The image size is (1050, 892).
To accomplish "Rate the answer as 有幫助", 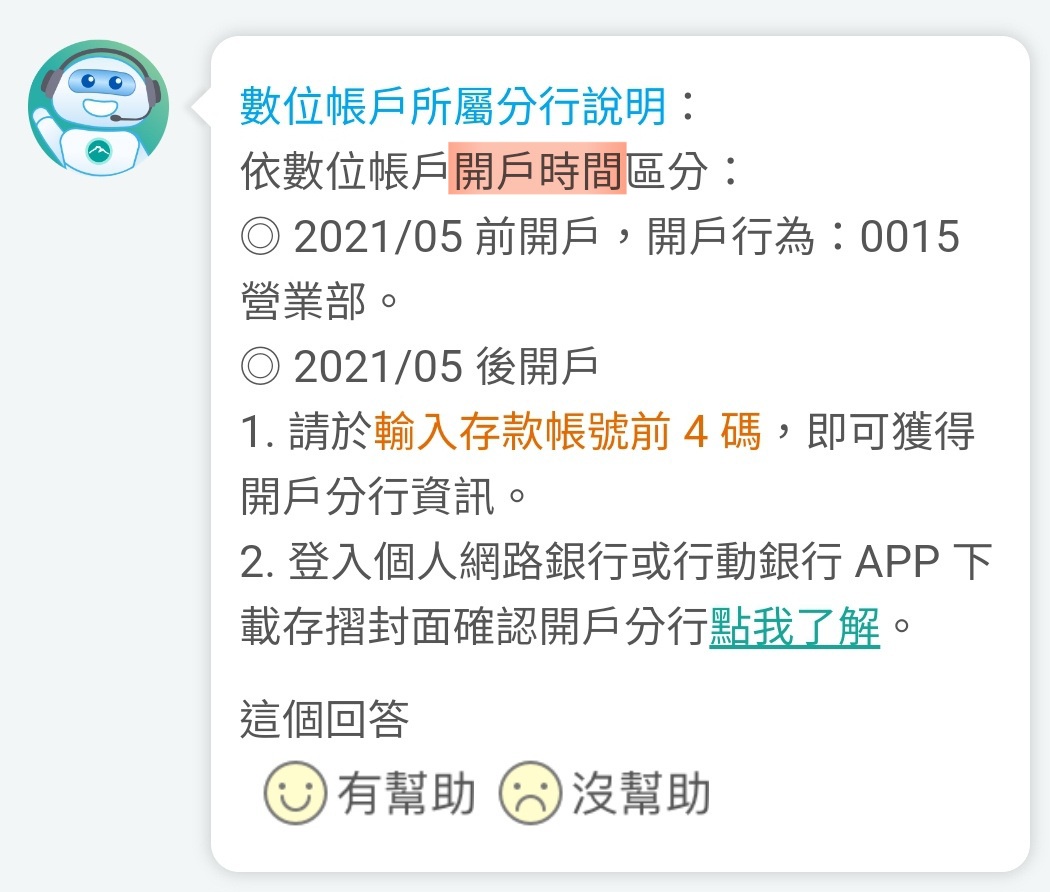I will (x=370, y=794).
